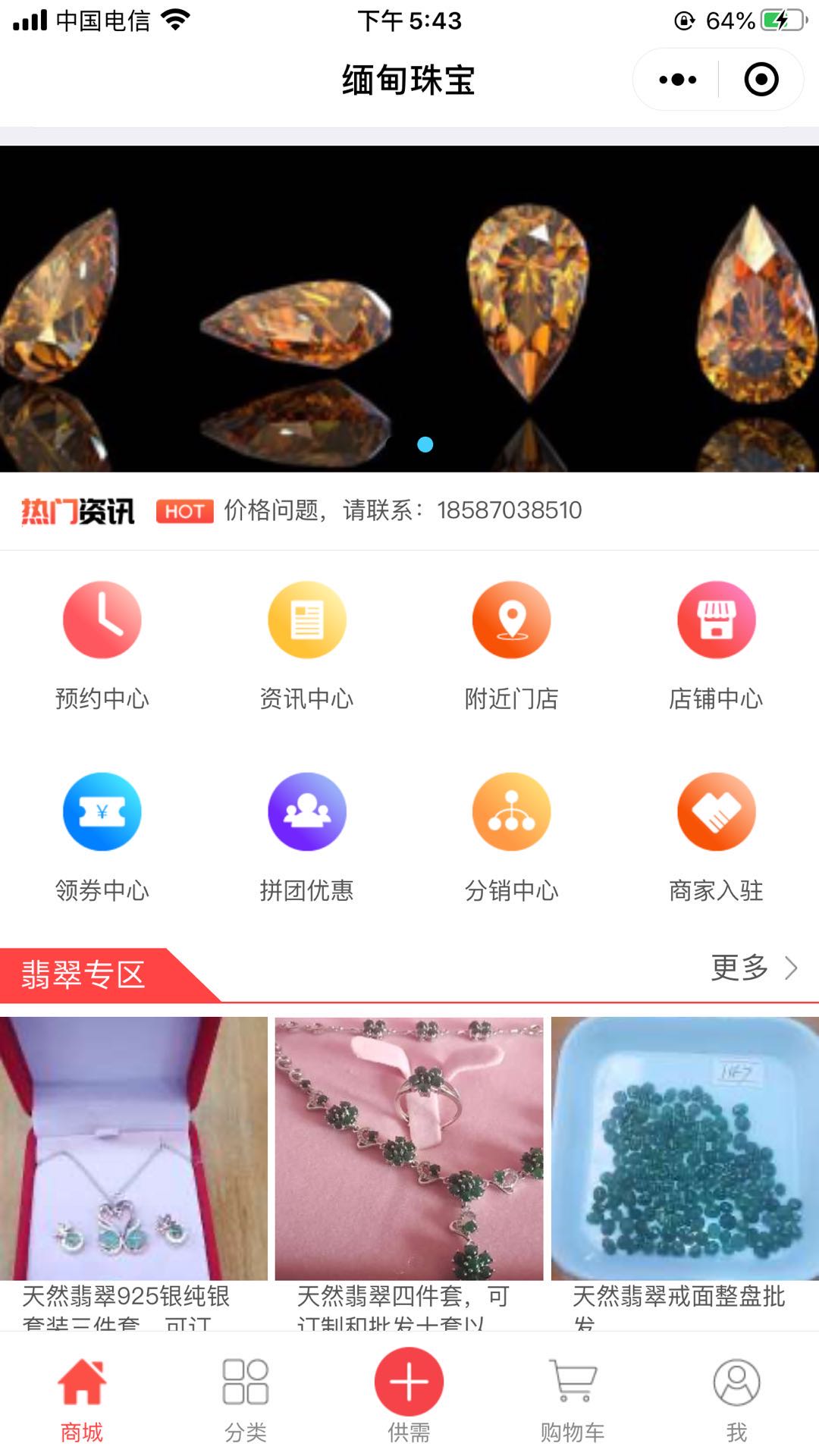Open the hot news notice about prices
The width and height of the screenshot is (819, 1456).
[x=403, y=510]
